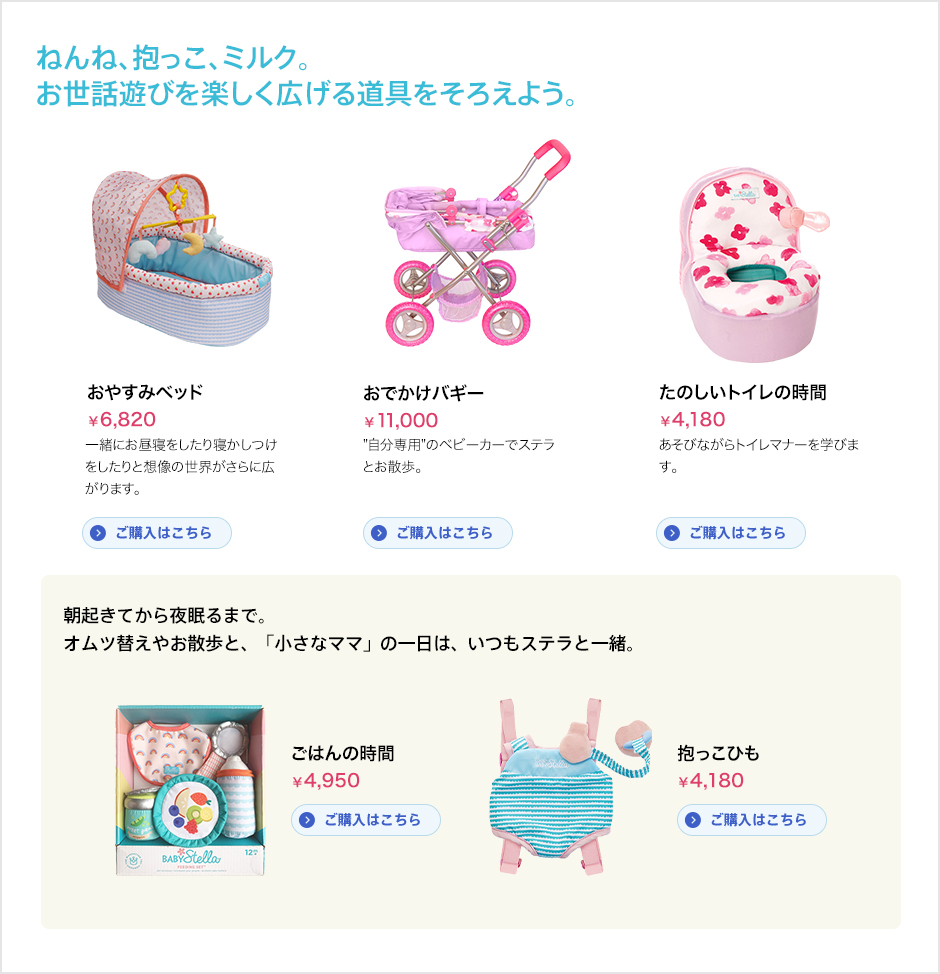Click the purchase button for おやすみベッド

click(x=157, y=533)
